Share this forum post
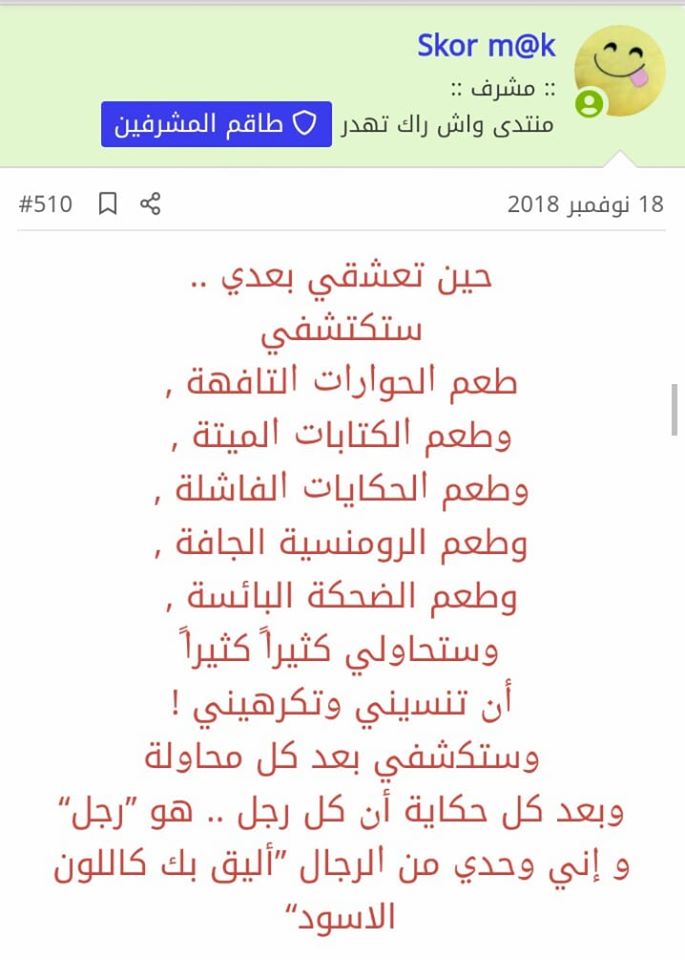This screenshot has width=685, height=960. [x=150, y=205]
